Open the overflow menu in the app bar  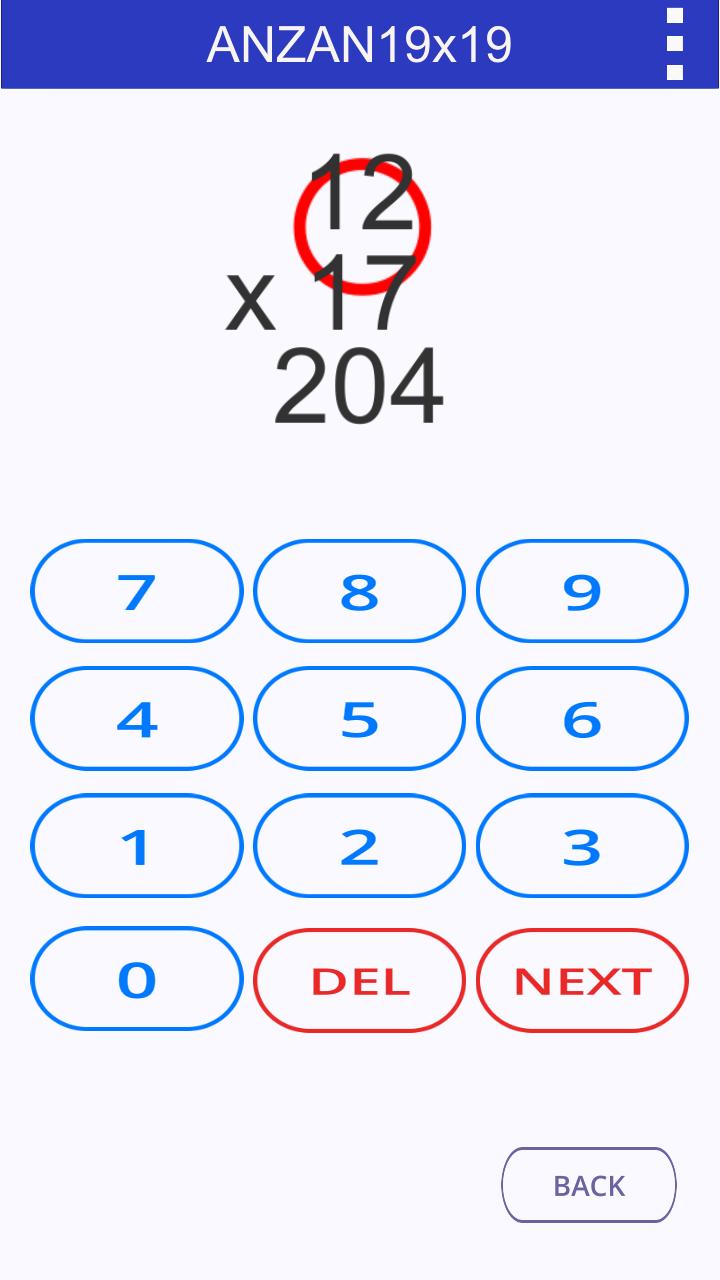coord(675,44)
